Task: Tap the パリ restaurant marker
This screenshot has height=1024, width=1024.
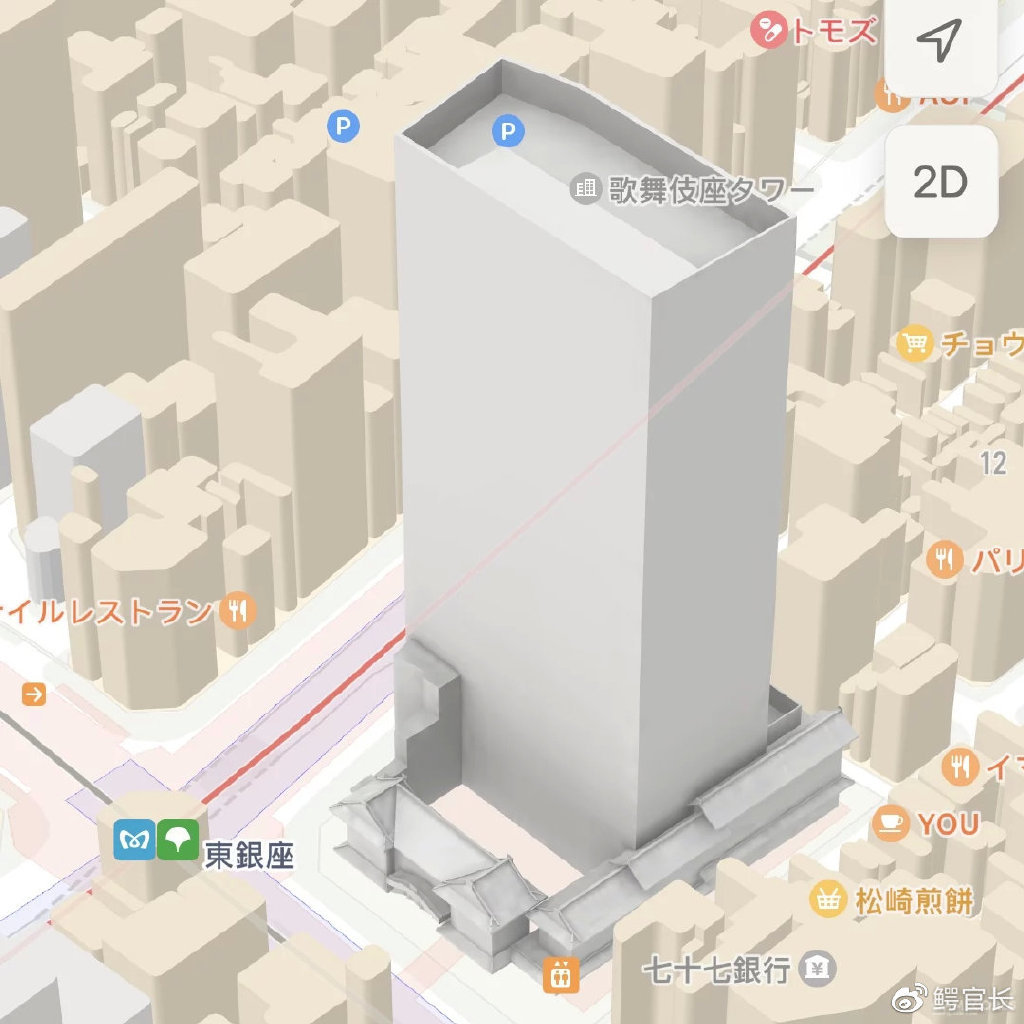Action: click(943, 558)
